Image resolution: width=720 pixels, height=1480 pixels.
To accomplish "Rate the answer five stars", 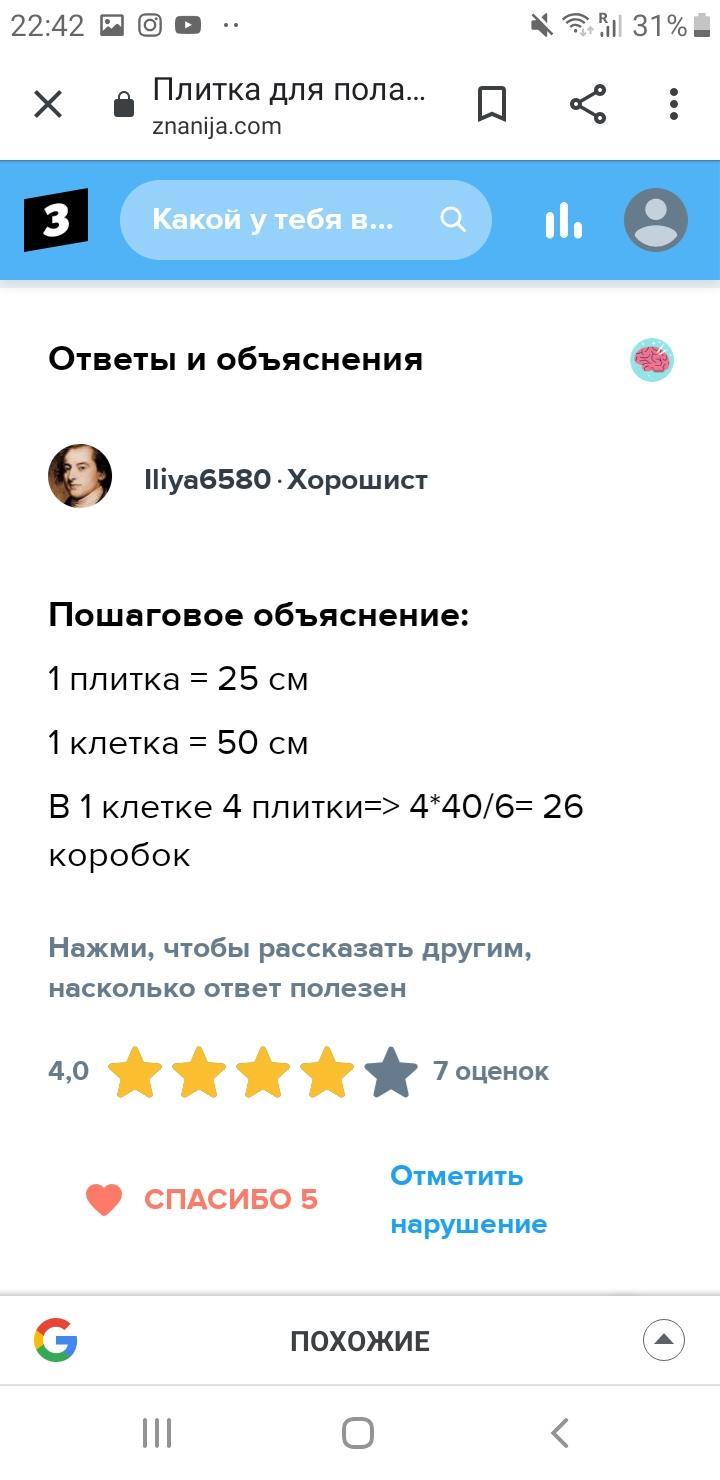I will [x=391, y=1072].
